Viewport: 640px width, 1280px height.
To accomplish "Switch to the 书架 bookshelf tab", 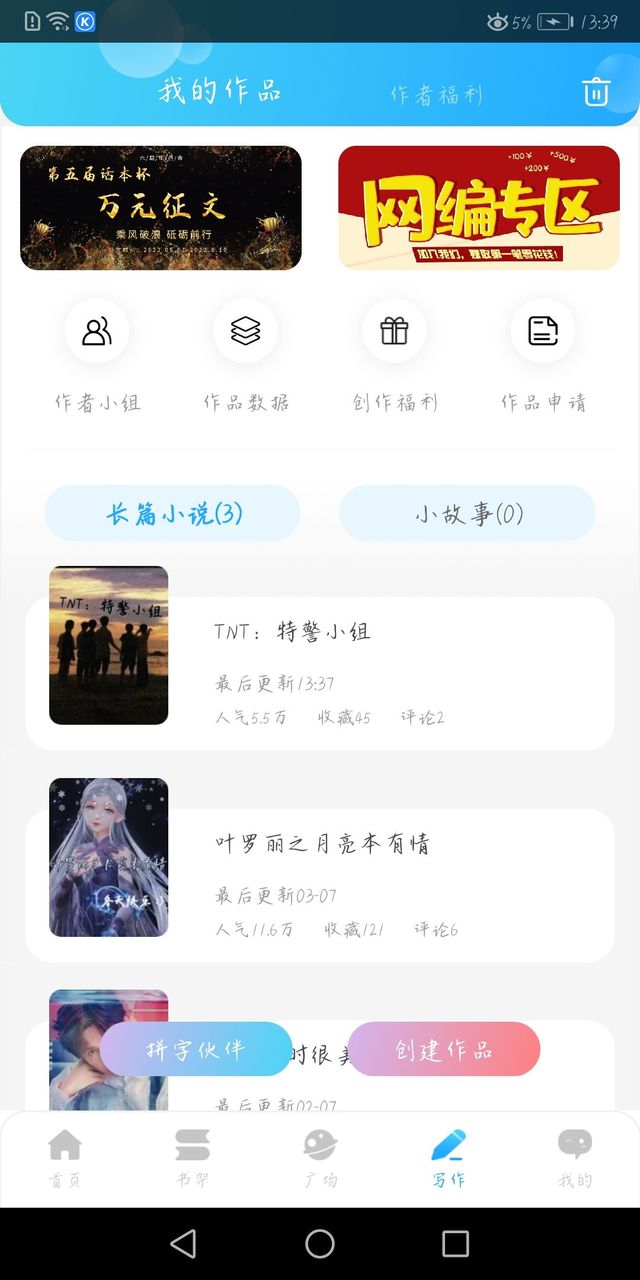I will 192,1158.
